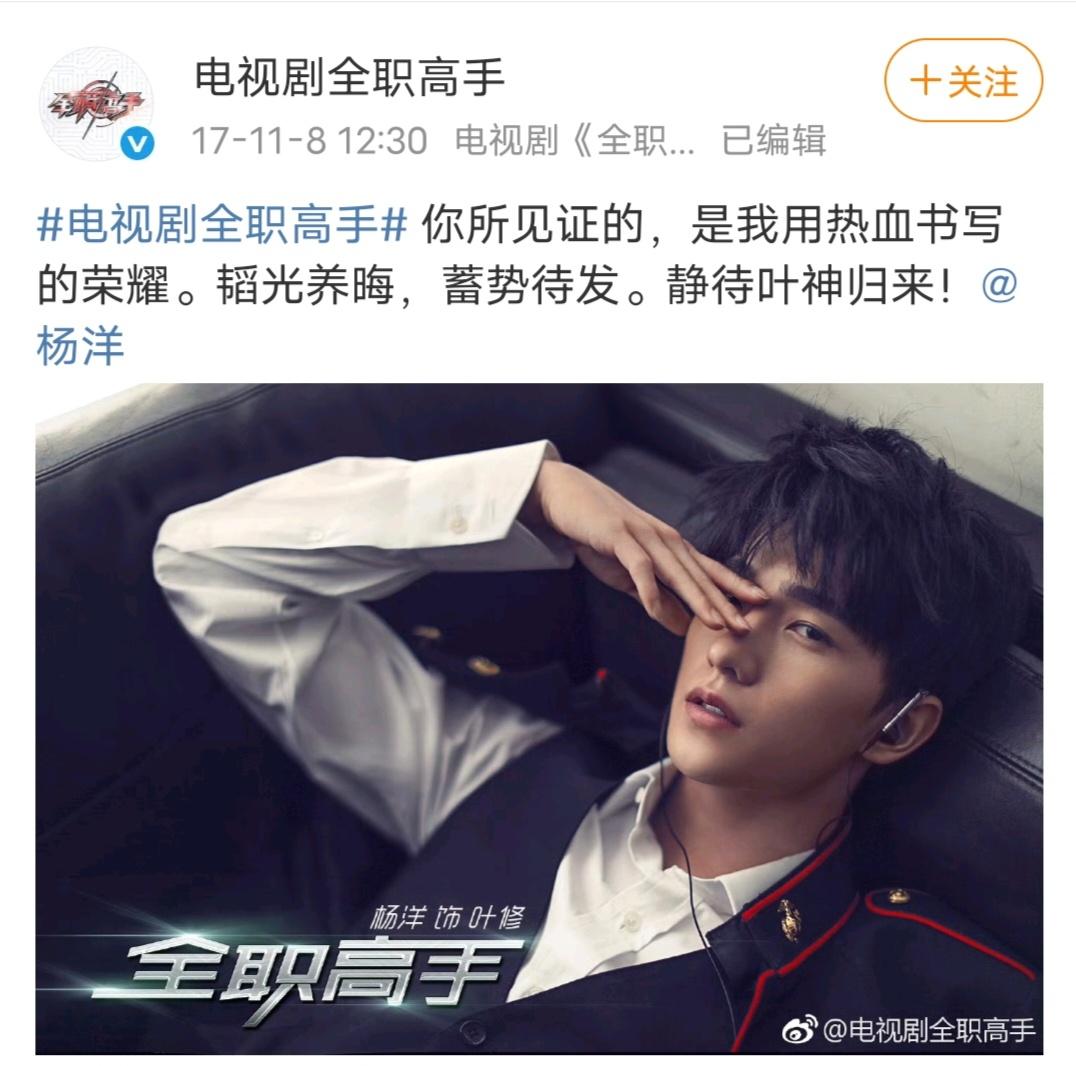1076x1066 pixels.
Task: Follow the 电视剧全职高手 account
Action: click(x=963, y=82)
